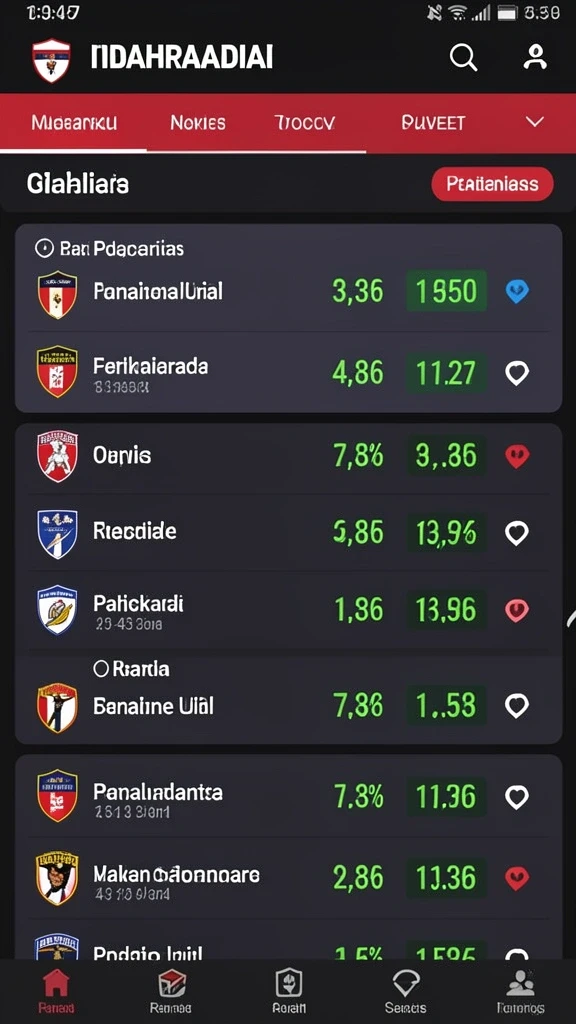
Task: Unfavorite the Oanis row heart
Action: click(517, 456)
